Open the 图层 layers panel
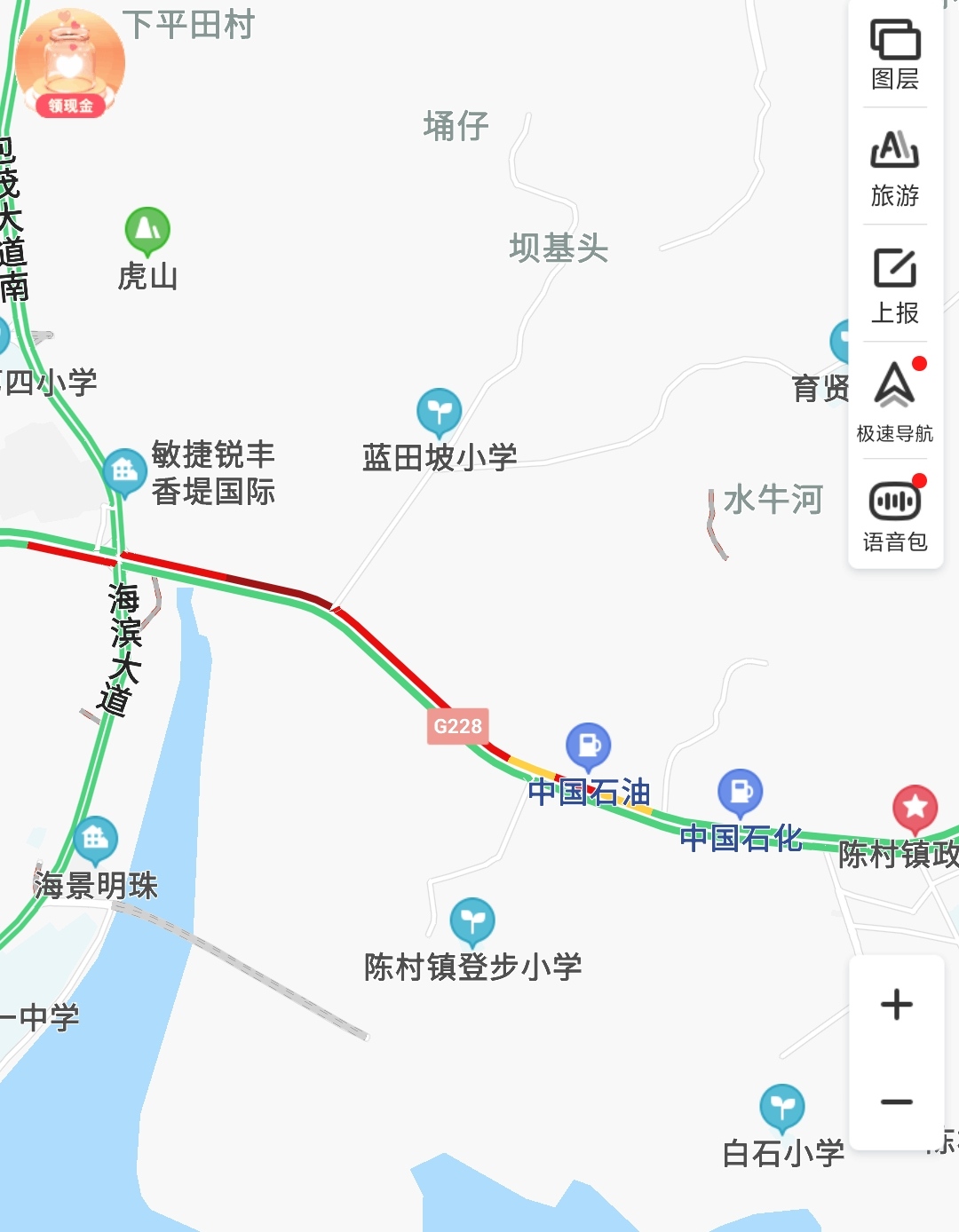The image size is (959, 1232). click(895, 55)
